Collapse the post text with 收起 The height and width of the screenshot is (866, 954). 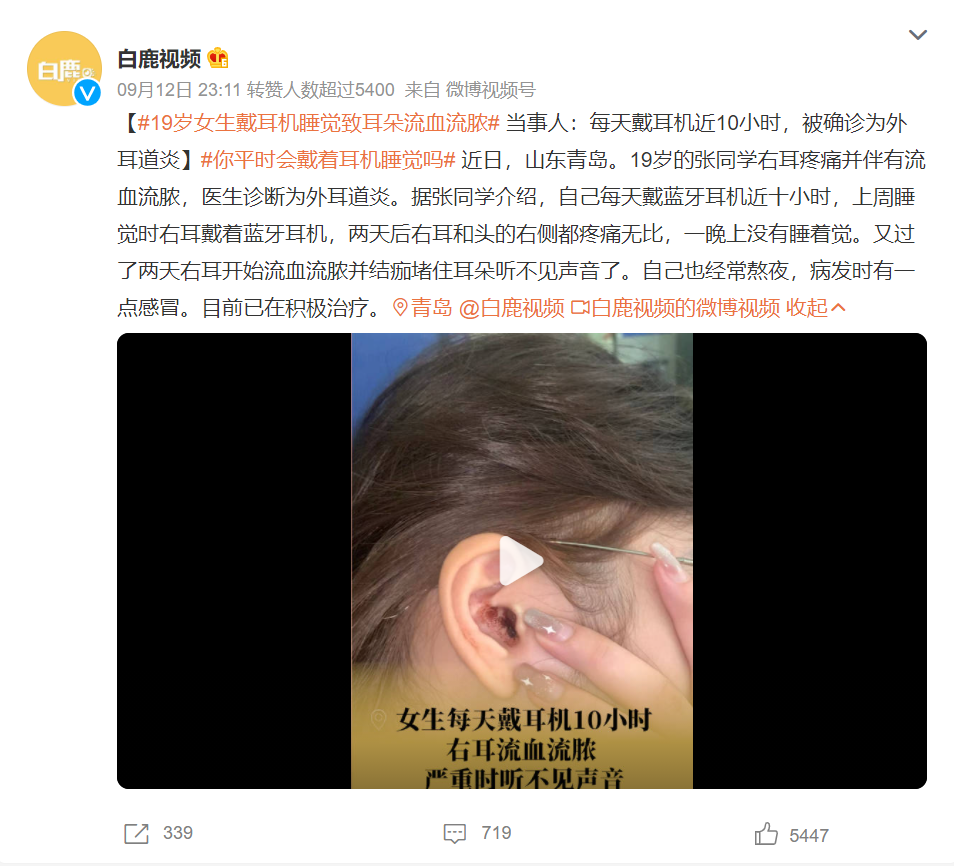tap(816, 307)
